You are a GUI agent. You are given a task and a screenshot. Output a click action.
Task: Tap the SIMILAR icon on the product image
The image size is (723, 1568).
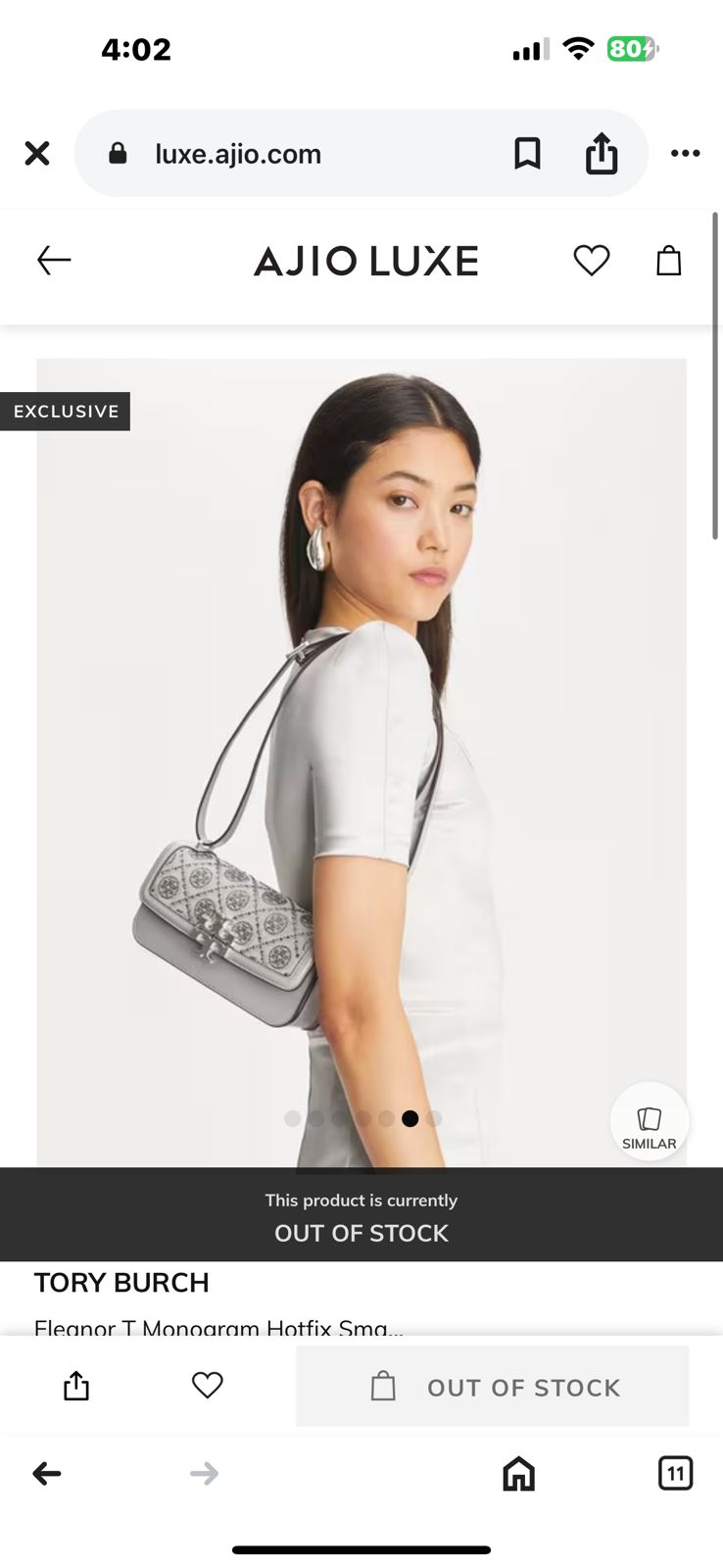pos(650,1121)
